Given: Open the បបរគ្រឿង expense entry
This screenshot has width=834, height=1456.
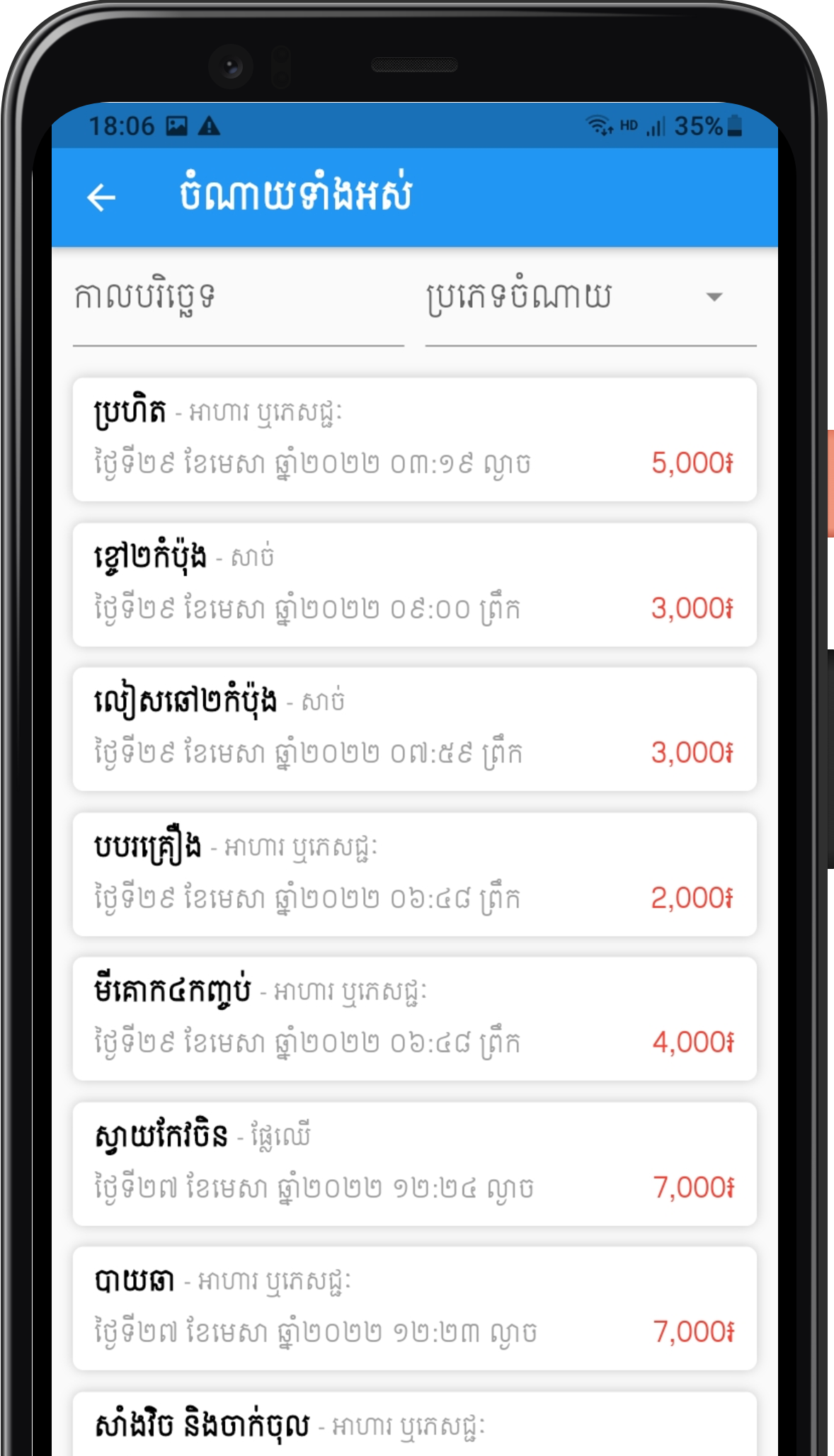Looking at the screenshot, I should (416, 873).
